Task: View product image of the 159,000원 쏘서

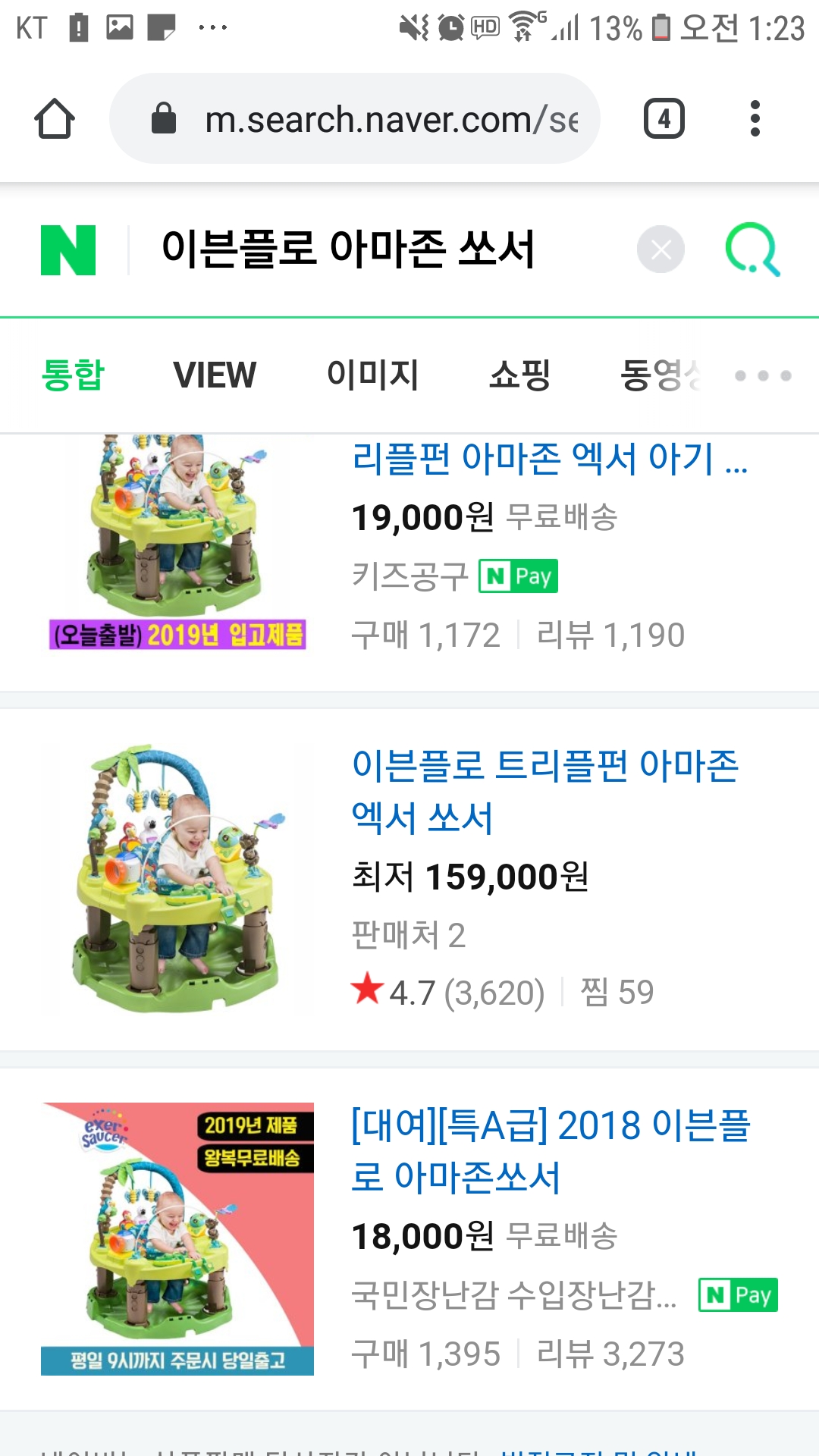Action: tap(177, 878)
